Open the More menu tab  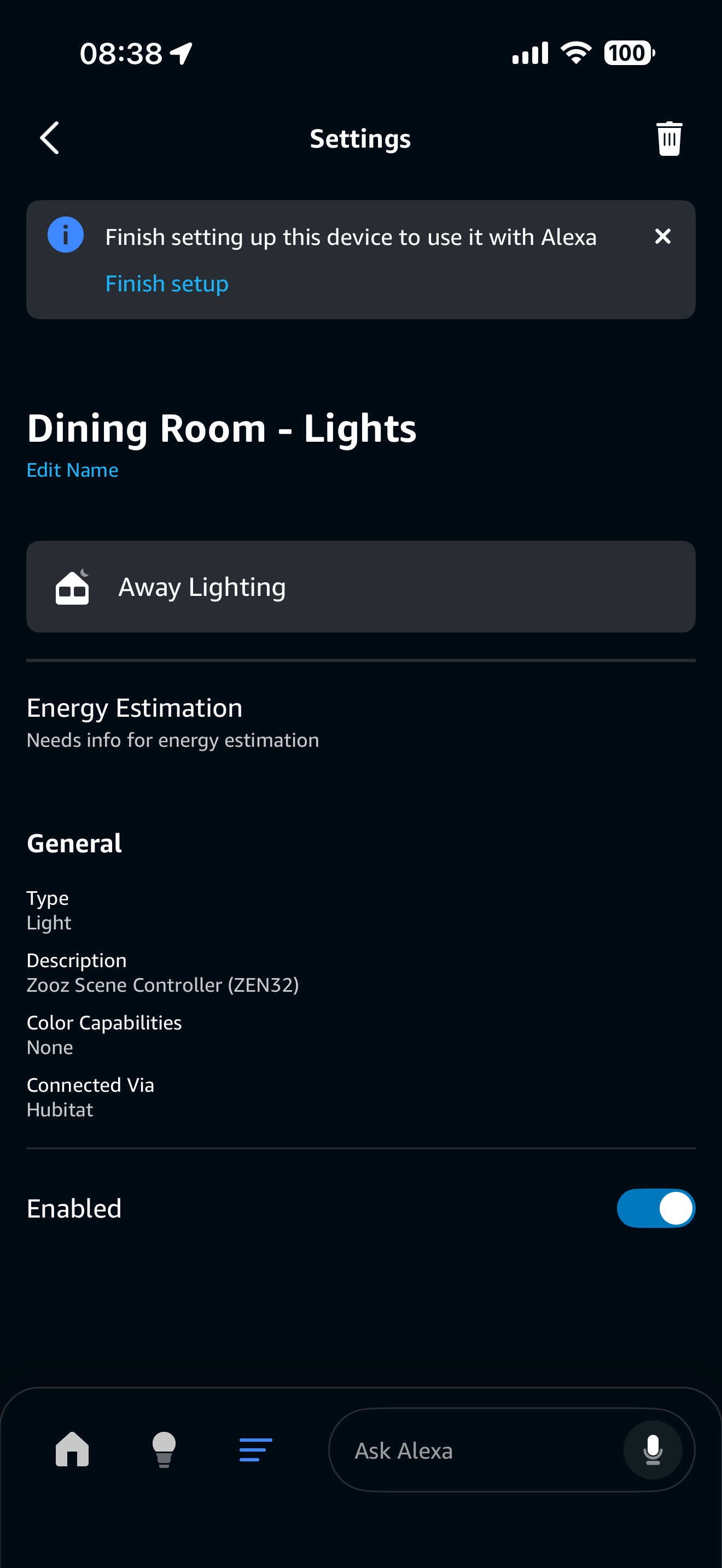255,1449
